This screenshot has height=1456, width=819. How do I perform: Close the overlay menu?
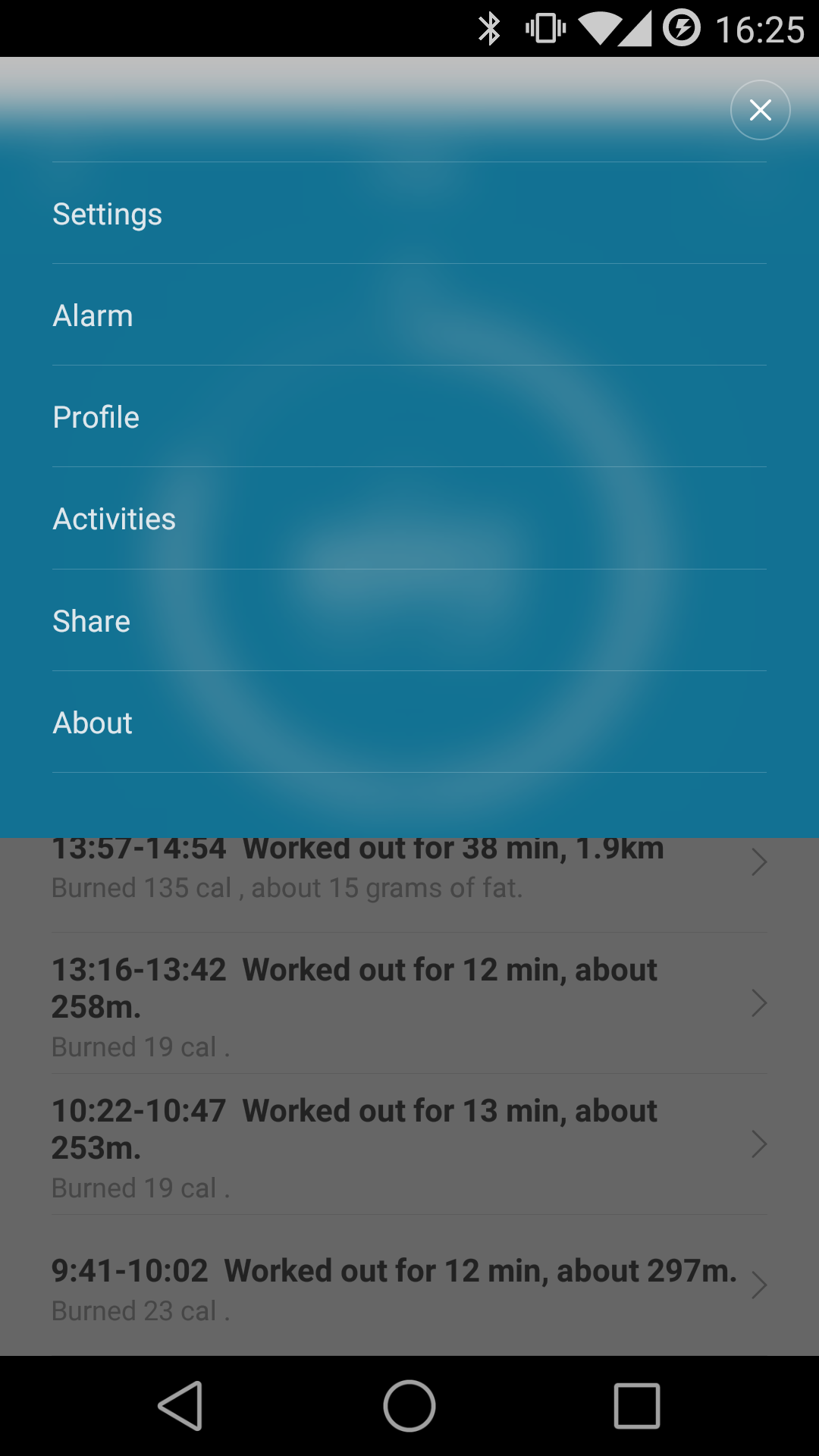pos(760,110)
